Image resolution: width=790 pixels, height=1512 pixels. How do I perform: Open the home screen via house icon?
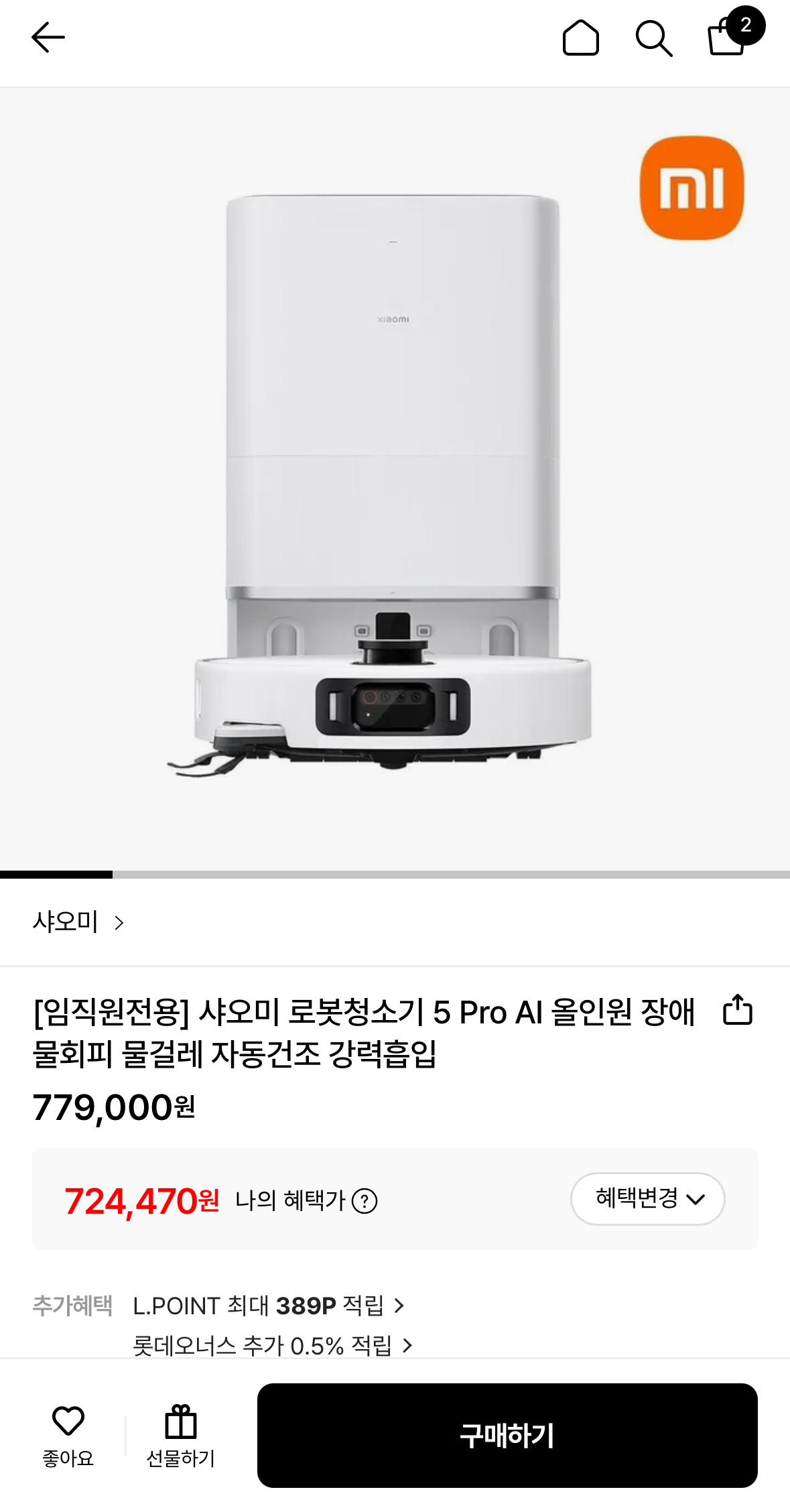point(582,38)
